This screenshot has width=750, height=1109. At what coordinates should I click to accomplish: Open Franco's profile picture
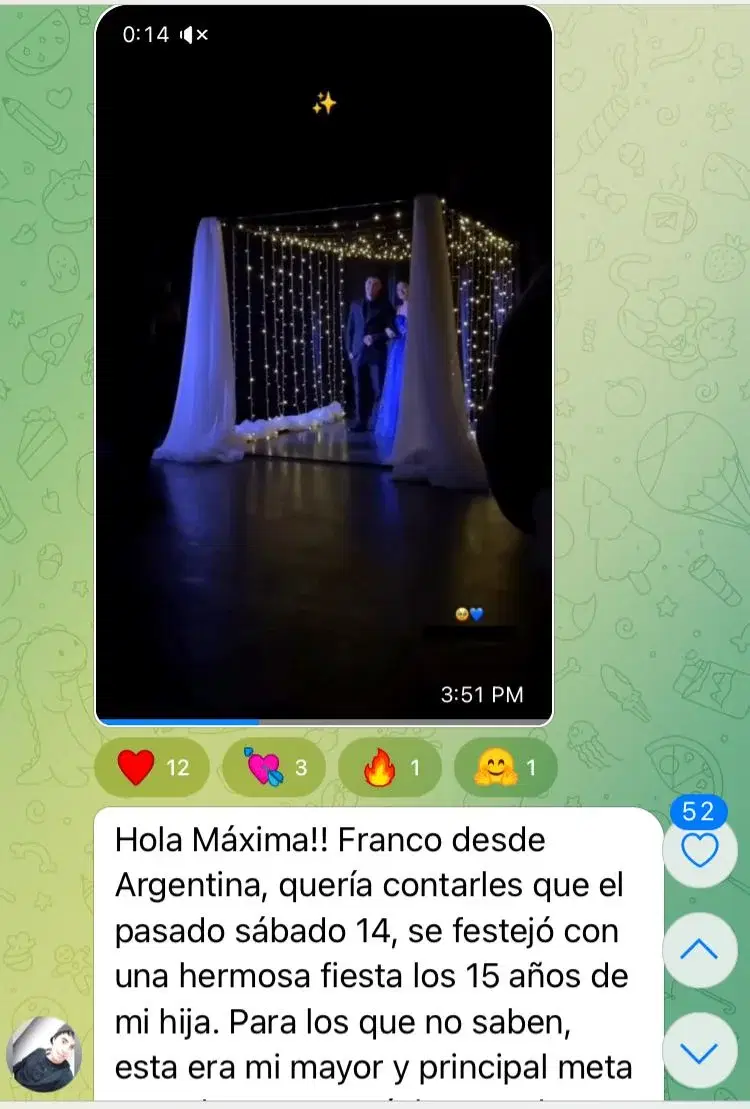44,1055
